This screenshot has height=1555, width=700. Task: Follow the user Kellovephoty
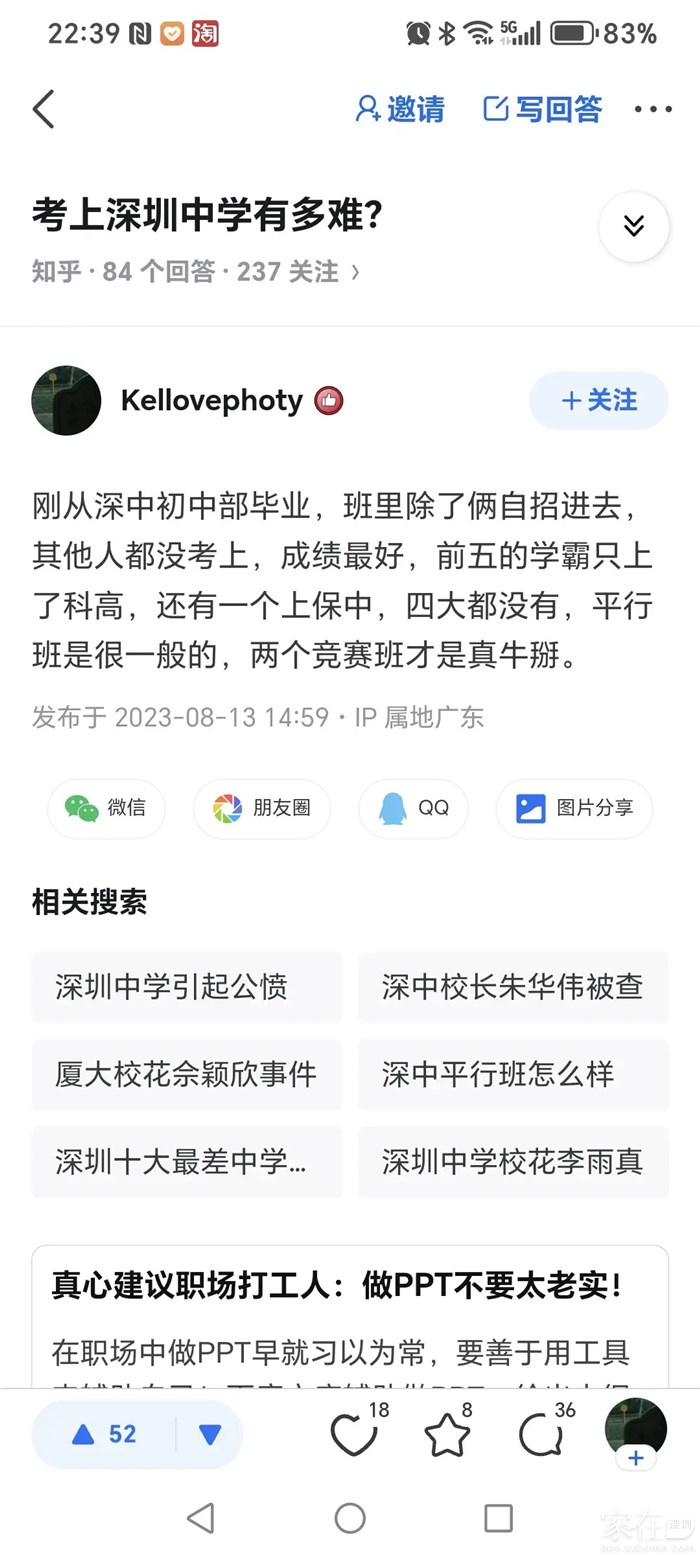click(x=598, y=401)
